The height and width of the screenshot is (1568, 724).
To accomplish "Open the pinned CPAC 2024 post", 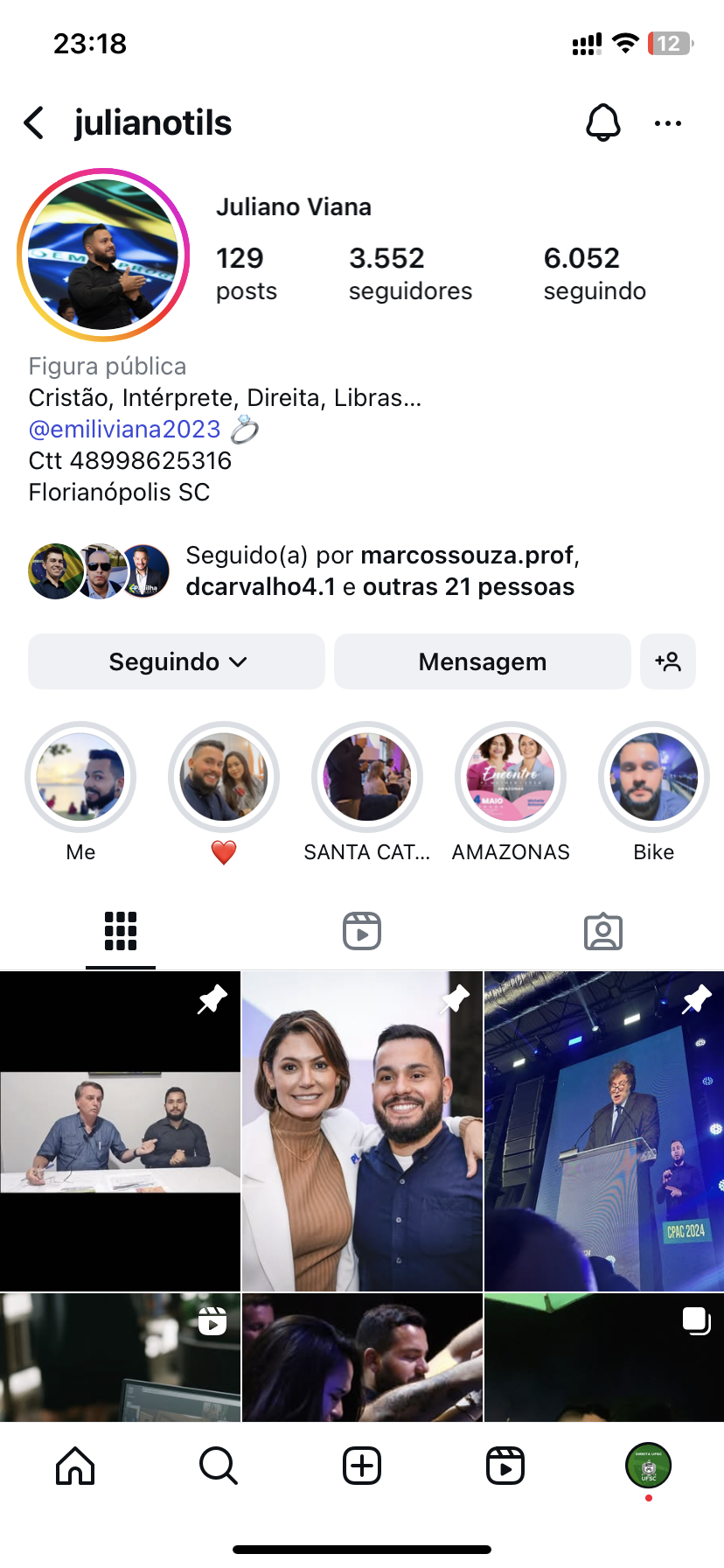I will 604,1130.
